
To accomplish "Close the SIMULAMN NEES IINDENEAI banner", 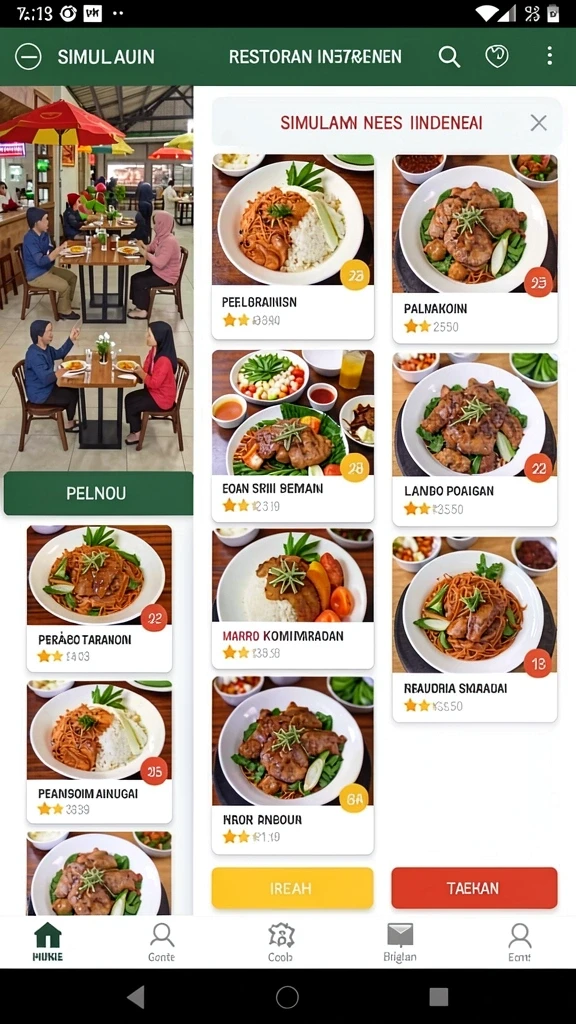I will (538, 123).
